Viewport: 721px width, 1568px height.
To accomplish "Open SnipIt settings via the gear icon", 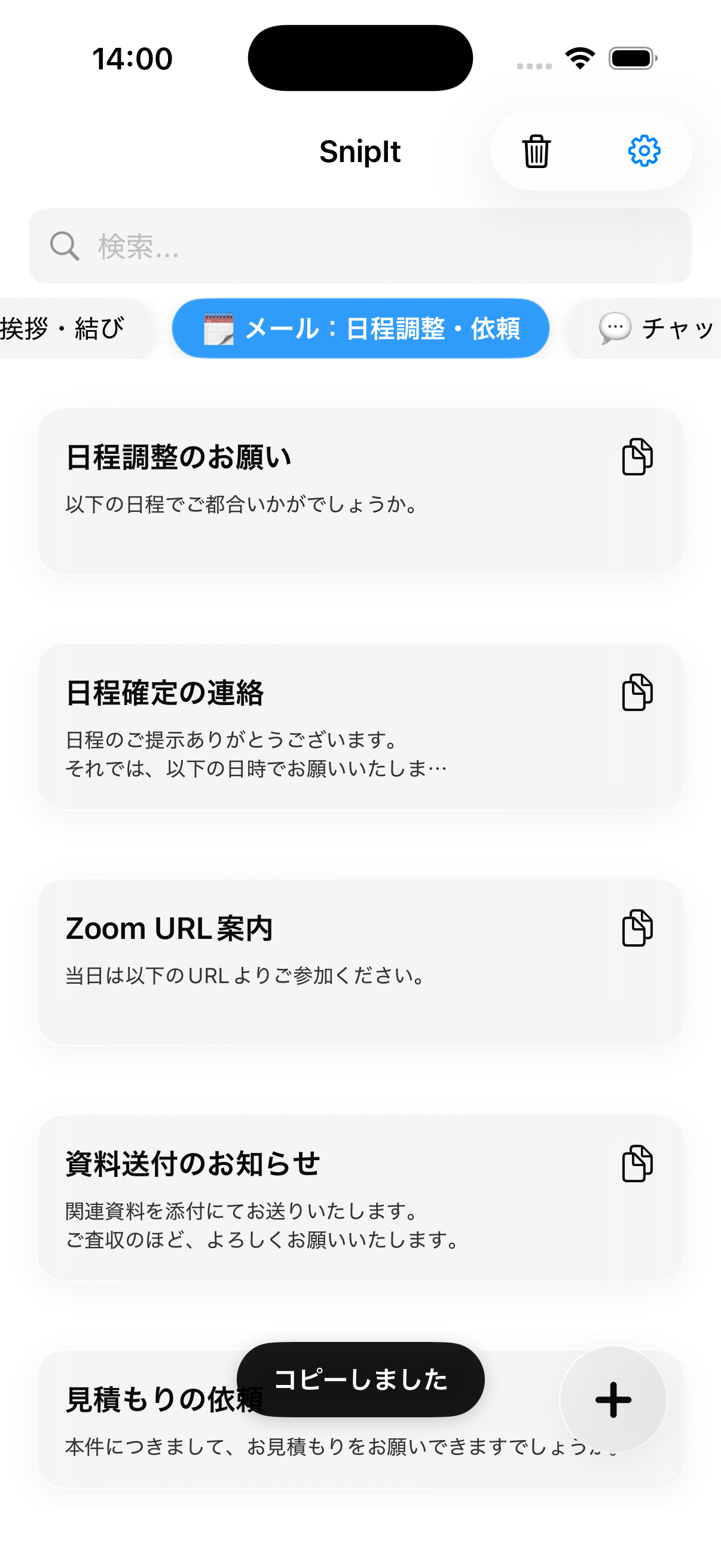I will click(x=644, y=151).
